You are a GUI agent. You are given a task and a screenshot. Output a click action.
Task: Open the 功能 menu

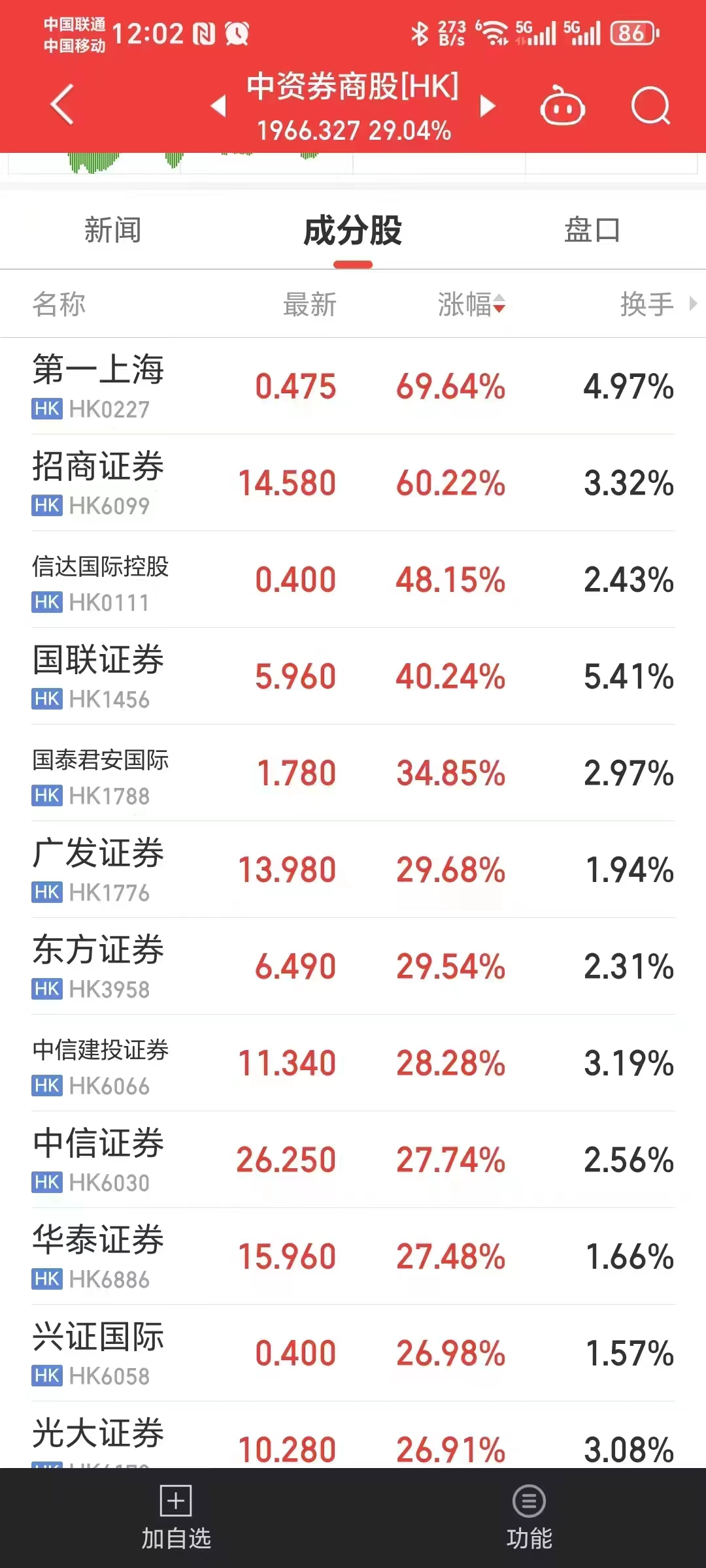[529, 1517]
